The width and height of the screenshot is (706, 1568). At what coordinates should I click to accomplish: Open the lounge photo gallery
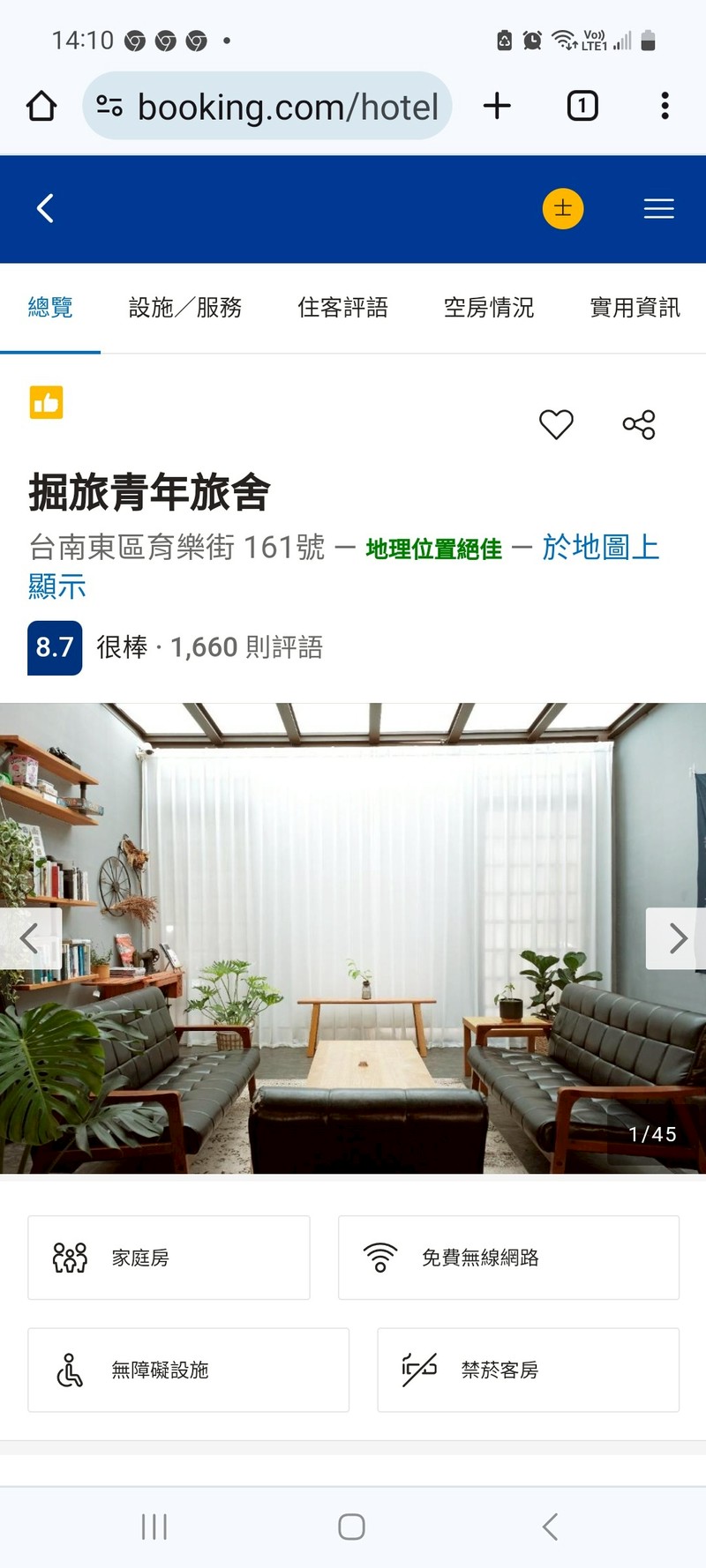tap(353, 938)
